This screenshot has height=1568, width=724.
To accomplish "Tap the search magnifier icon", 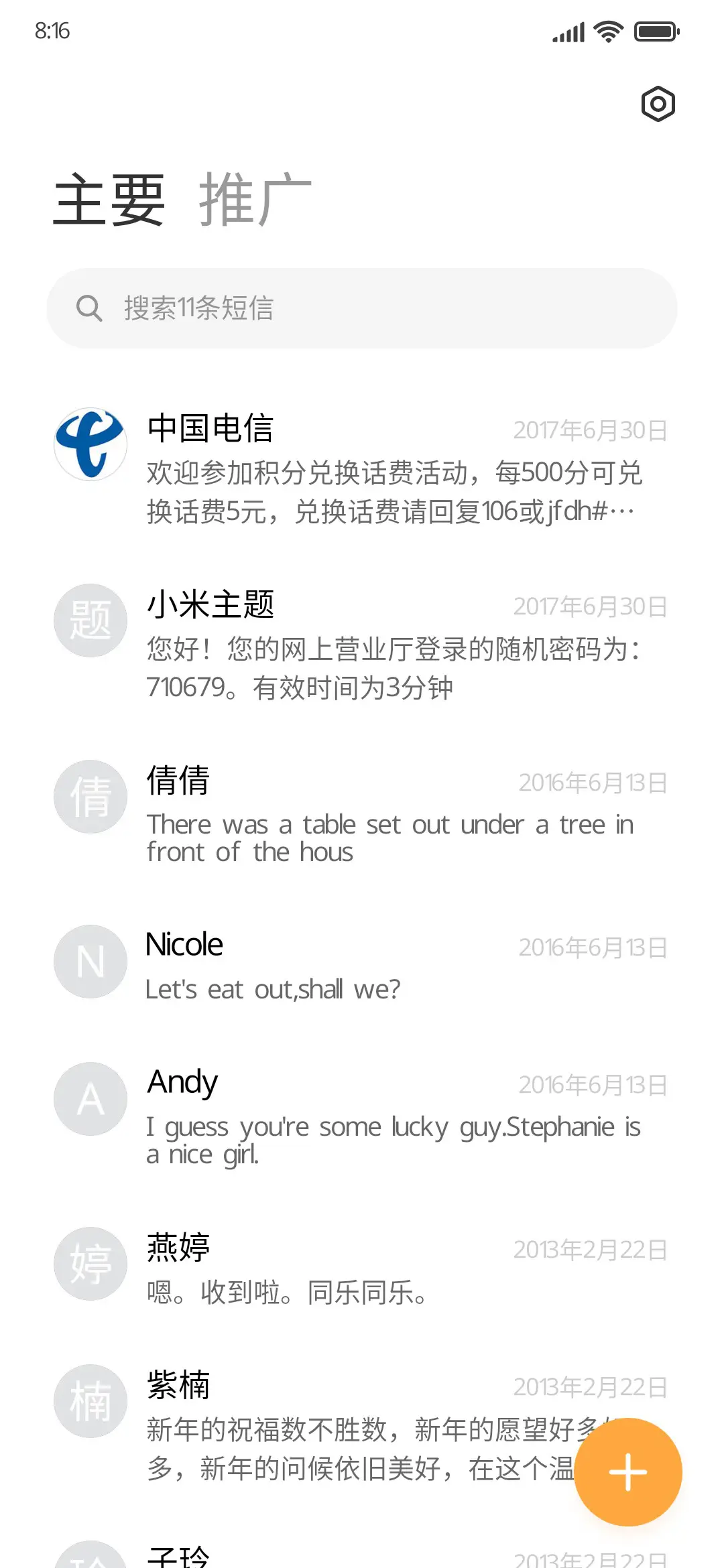I will click(88, 308).
